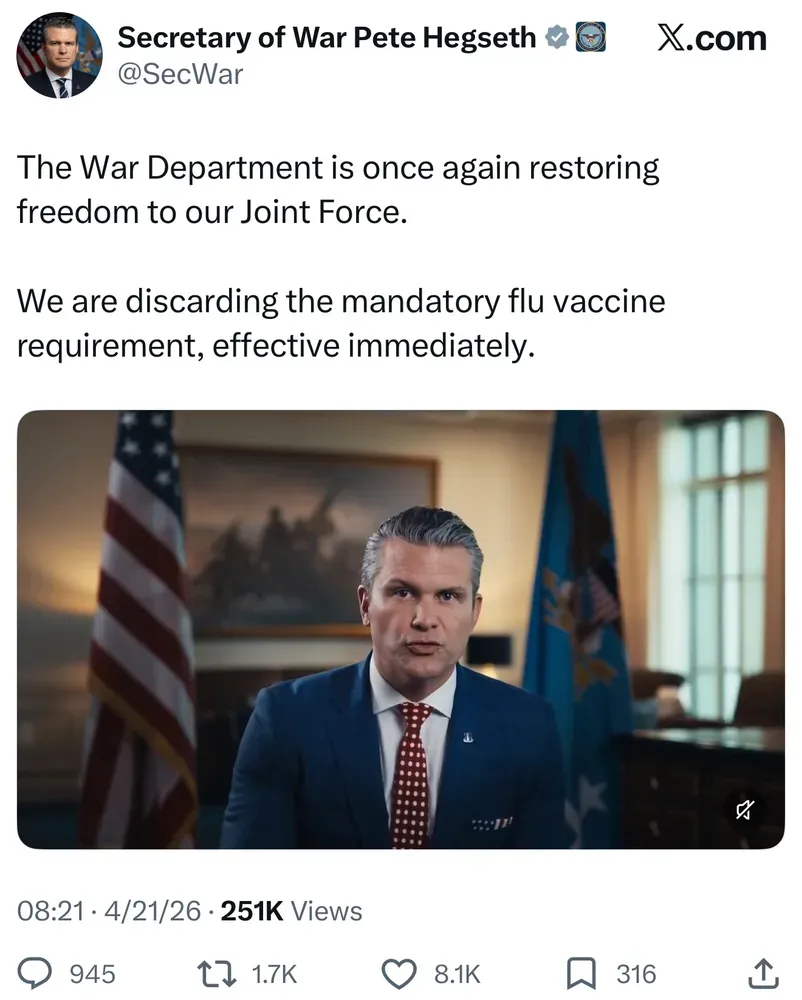Viewport: 802px width, 1000px height.
Task: Share the post via the share icon
Action: click(x=762, y=972)
